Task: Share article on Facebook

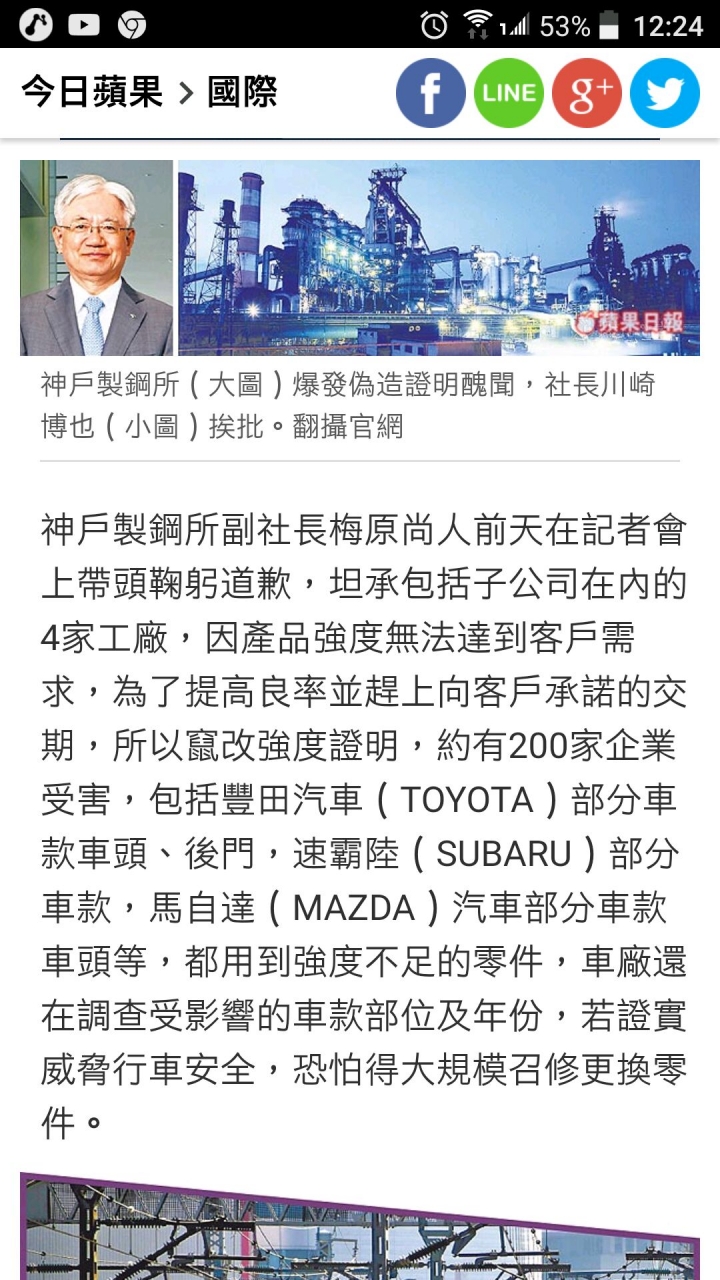Action: pos(430,93)
